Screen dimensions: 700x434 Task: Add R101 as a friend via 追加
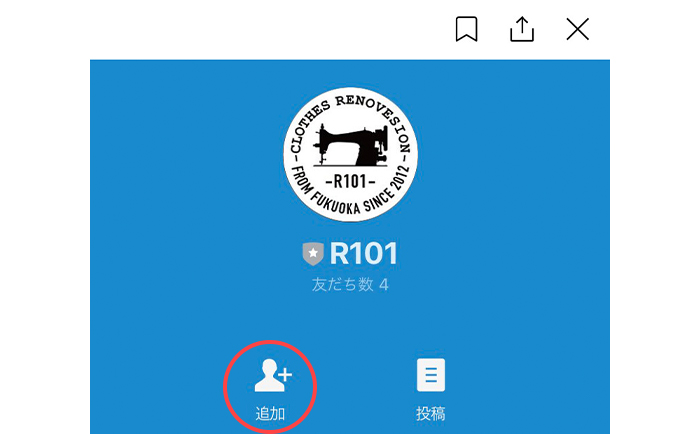(x=271, y=387)
